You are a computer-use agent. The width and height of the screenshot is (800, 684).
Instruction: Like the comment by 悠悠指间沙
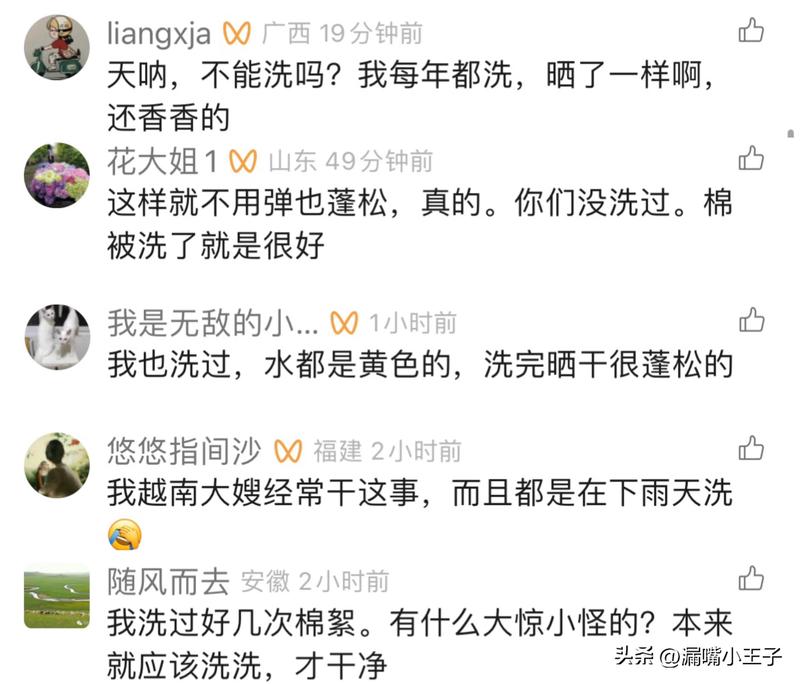click(751, 448)
